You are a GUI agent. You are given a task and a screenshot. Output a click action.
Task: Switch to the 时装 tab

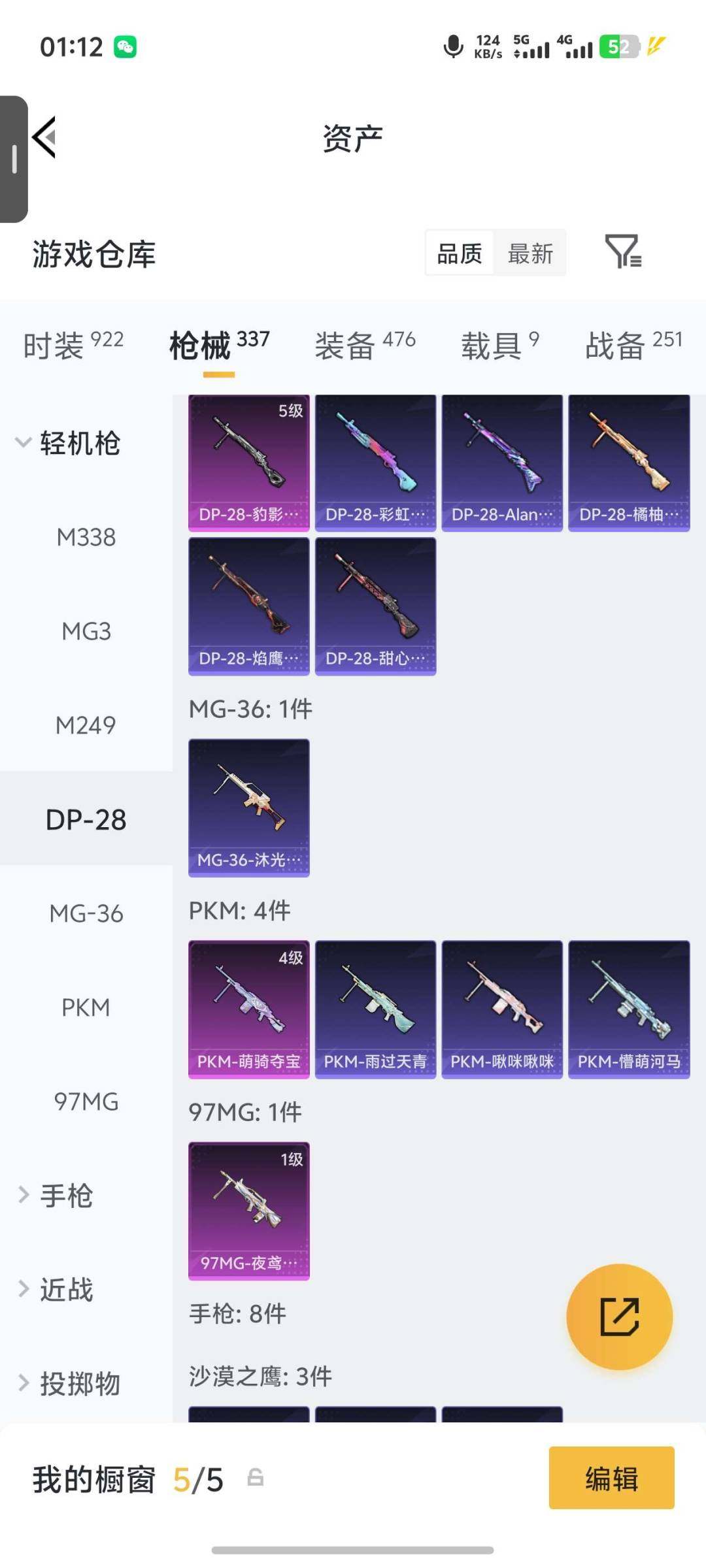tap(73, 344)
